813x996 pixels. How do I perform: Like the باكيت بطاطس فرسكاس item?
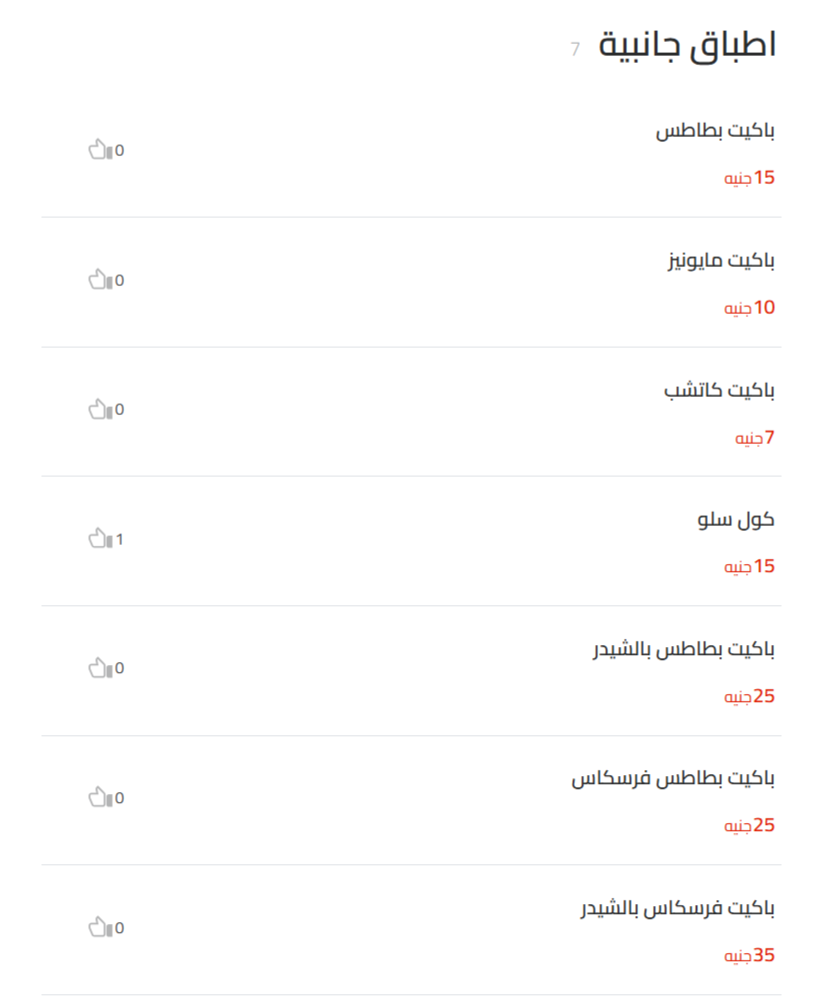coord(100,797)
